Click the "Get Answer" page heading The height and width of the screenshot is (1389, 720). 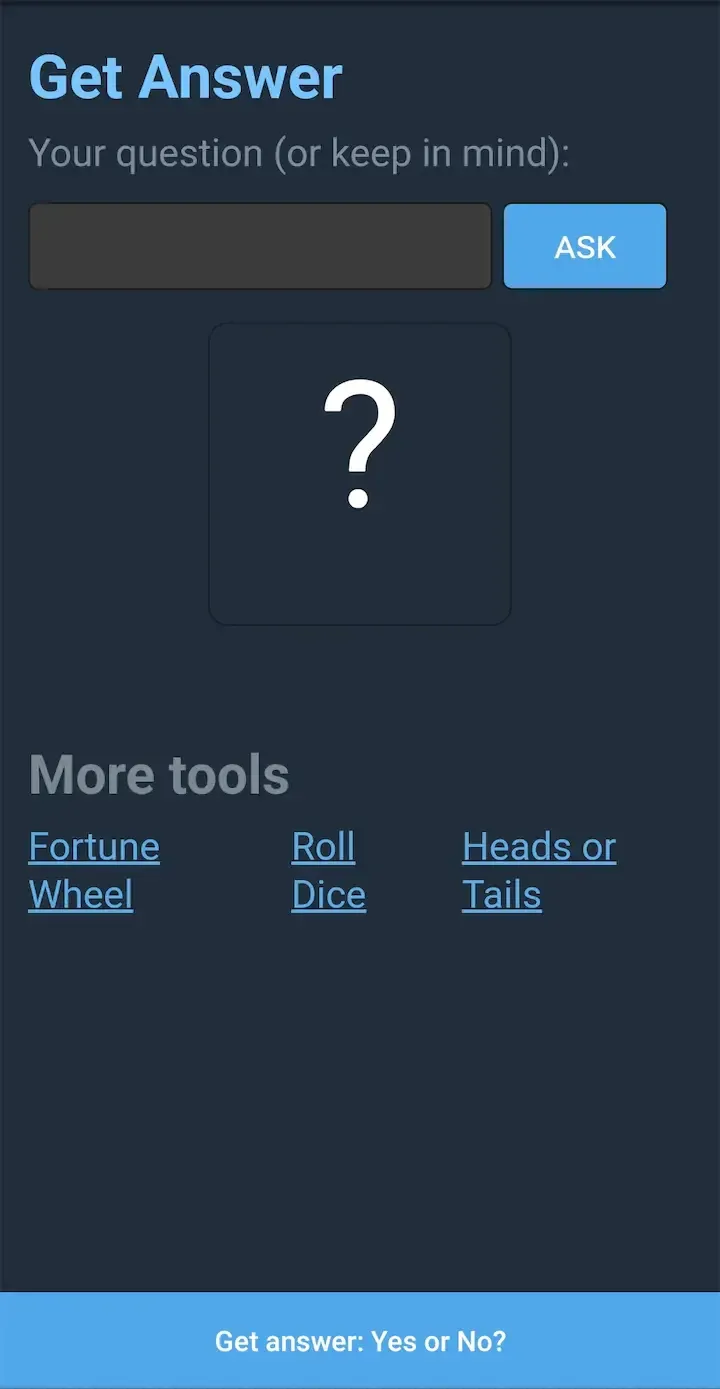[185, 77]
